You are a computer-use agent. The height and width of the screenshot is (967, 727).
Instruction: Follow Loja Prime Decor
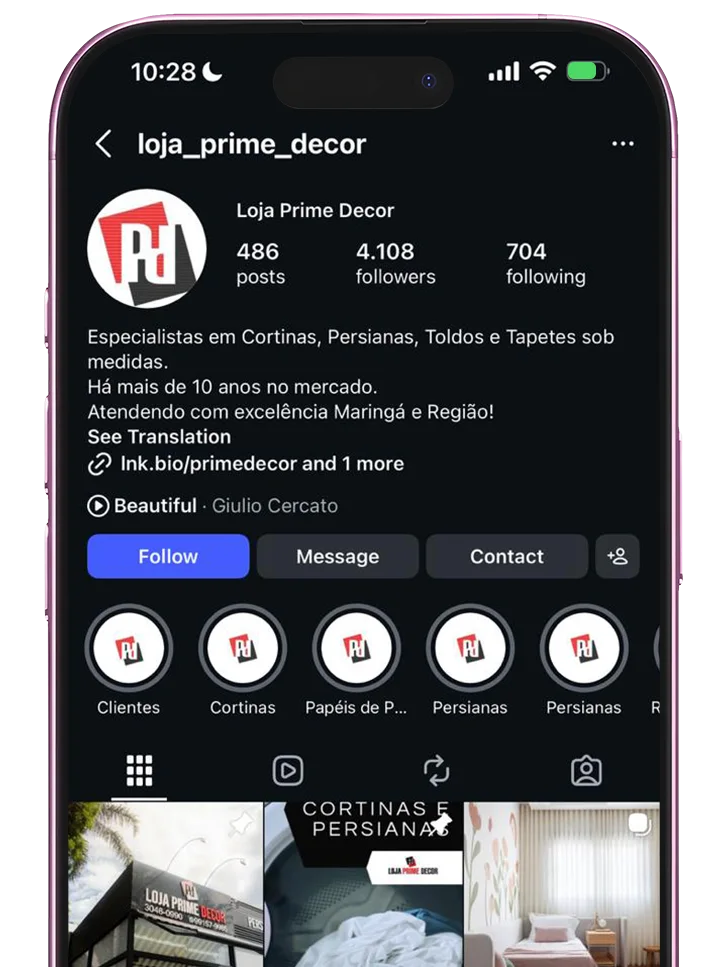click(x=168, y=557)
